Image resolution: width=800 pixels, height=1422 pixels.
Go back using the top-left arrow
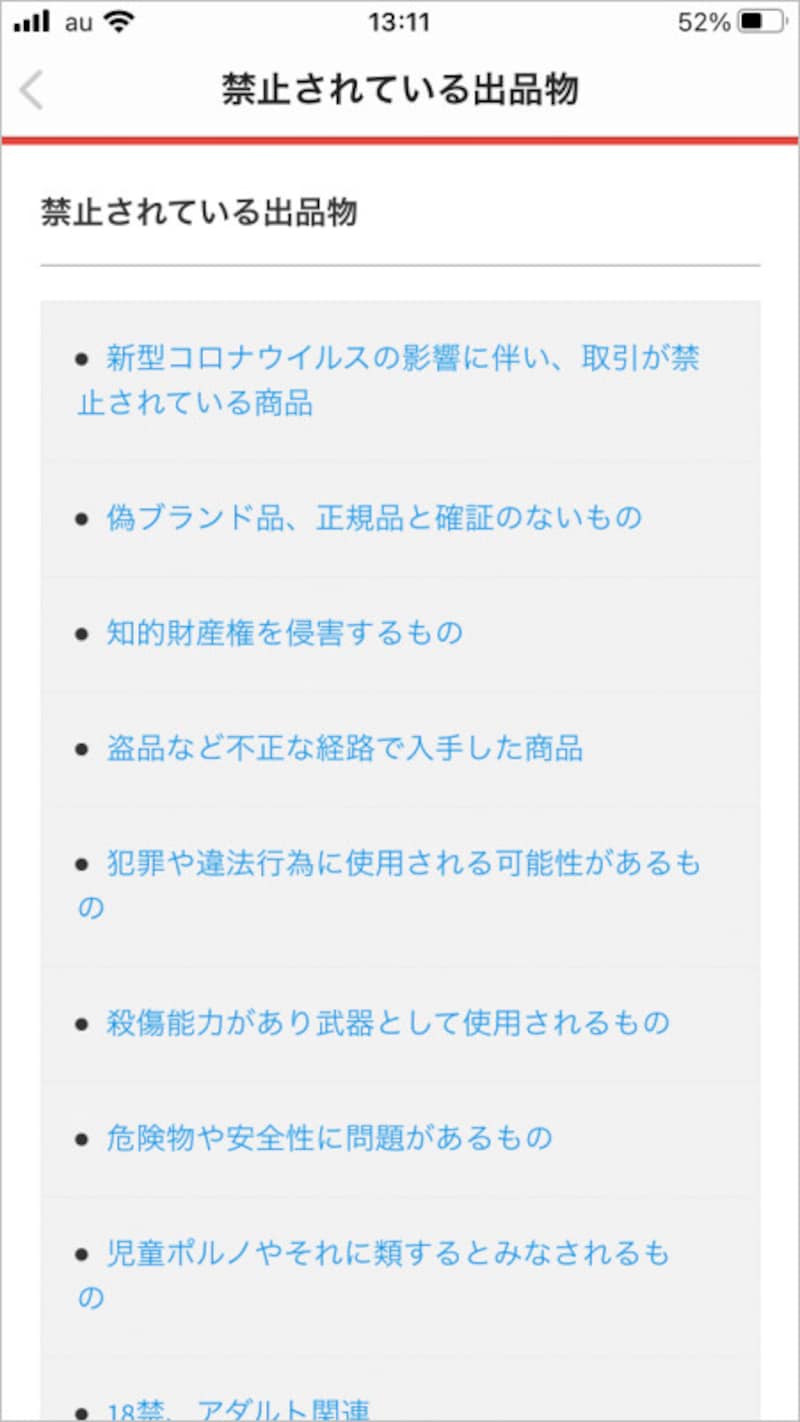(x=32, y=91)
